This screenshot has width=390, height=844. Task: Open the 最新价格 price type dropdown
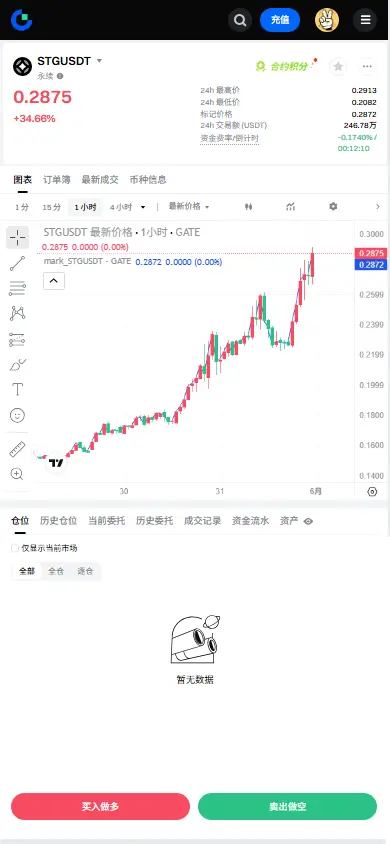pyautogui.click(x=189, y=207)
